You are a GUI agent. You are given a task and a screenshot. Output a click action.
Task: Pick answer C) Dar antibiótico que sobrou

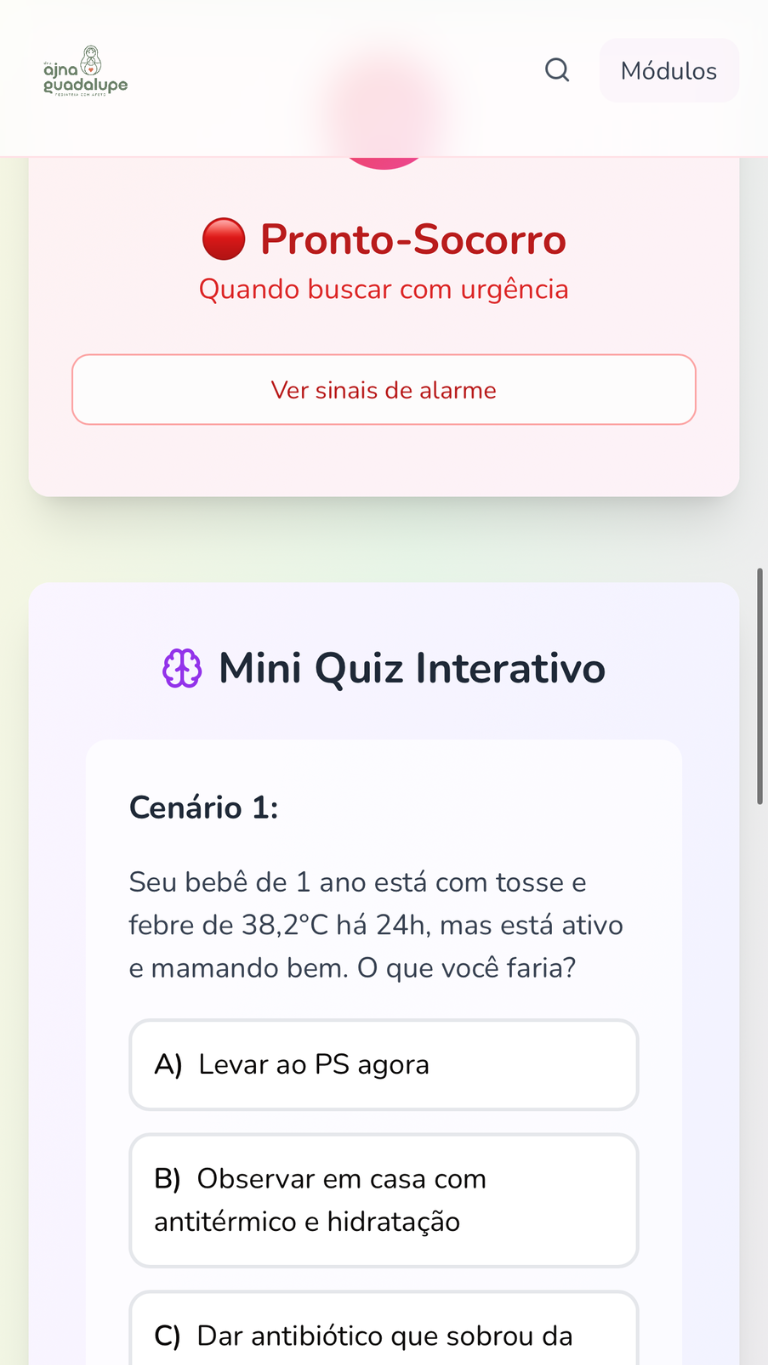click(383, 1334)
